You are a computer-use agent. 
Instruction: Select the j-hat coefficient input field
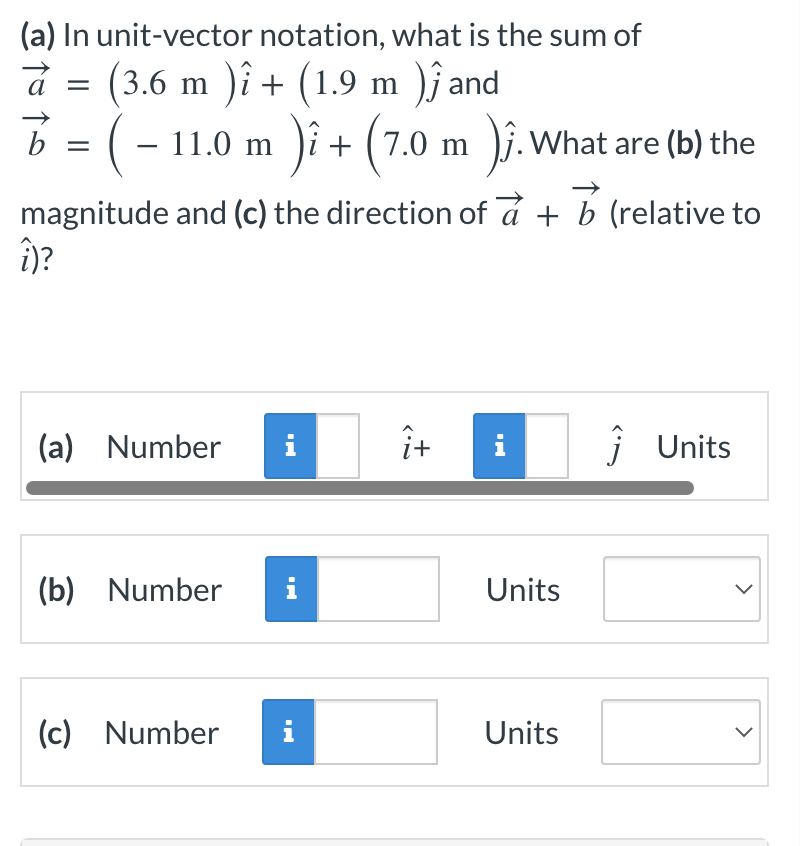point(546,447)
